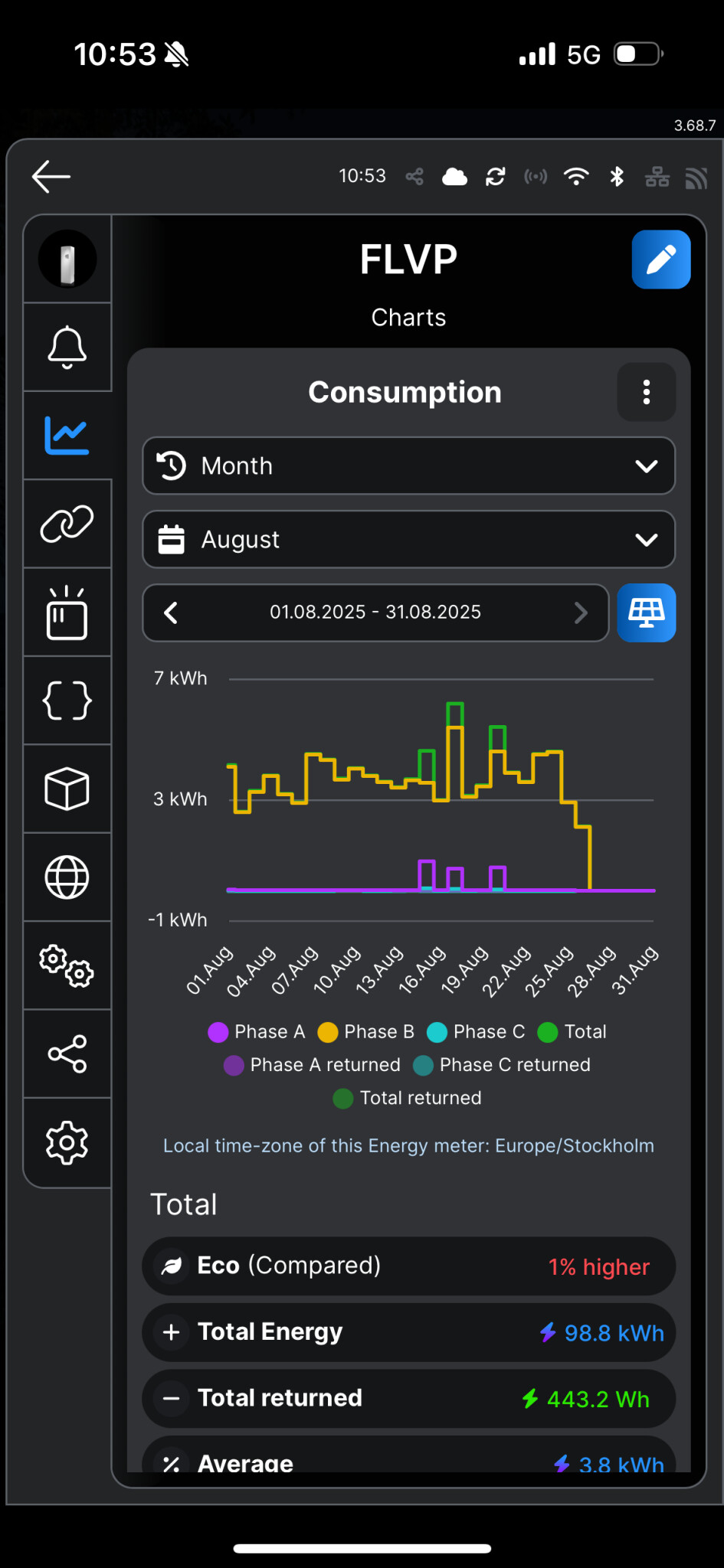Open the device home tab
724x1568 pixels.
[67, 260]
